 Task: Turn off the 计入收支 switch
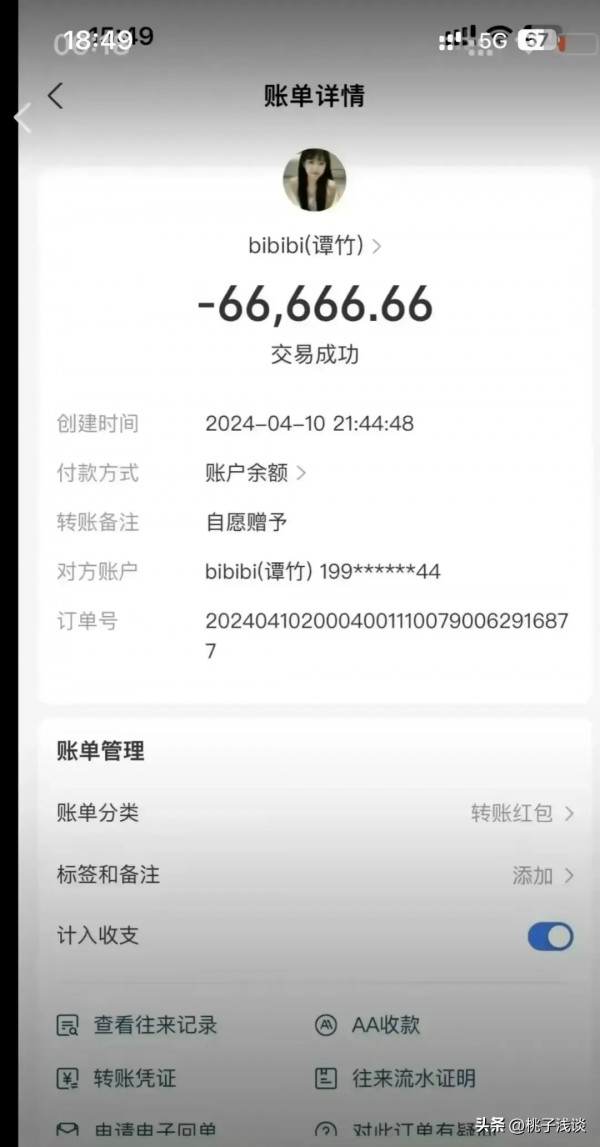pos(550,936)
